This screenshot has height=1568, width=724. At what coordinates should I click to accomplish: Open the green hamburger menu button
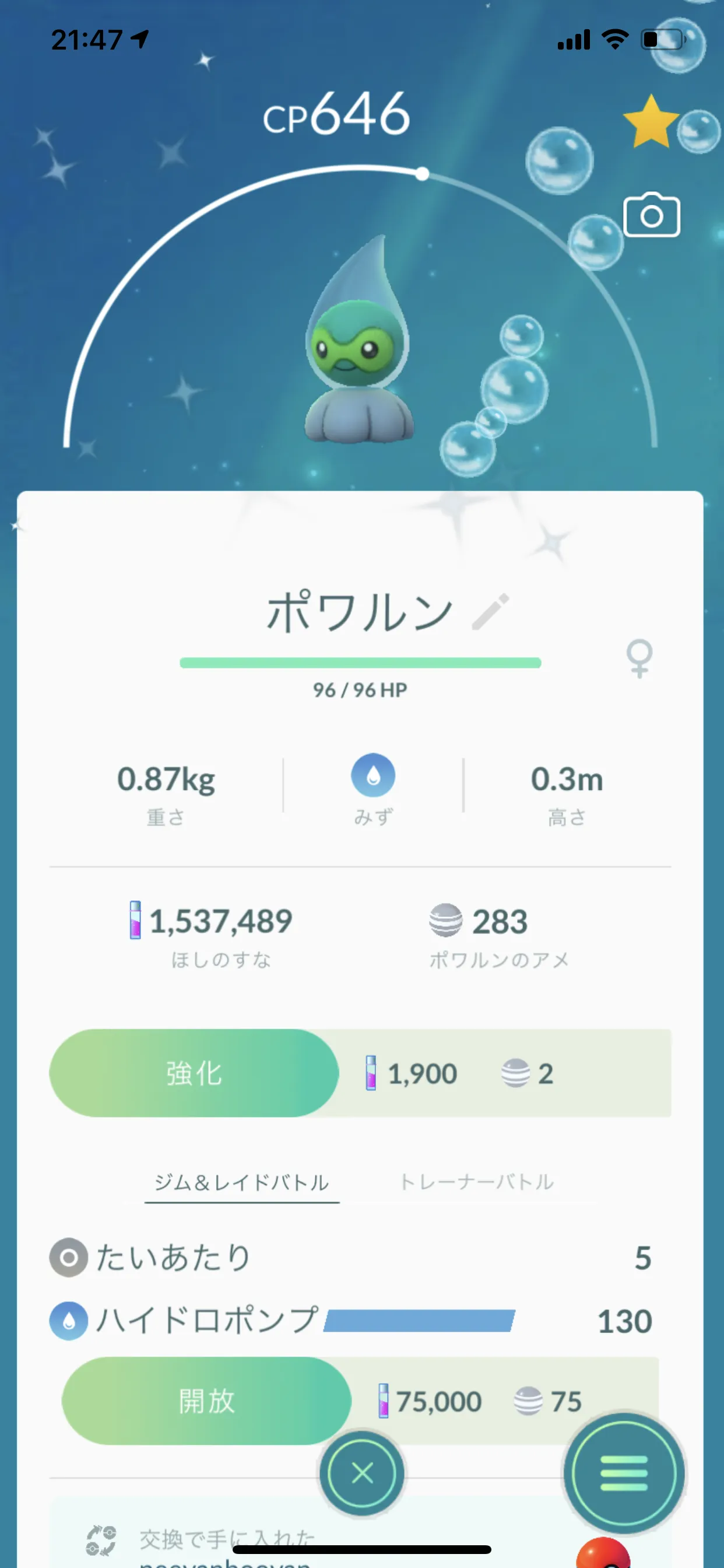click(x=624, y=1473)
